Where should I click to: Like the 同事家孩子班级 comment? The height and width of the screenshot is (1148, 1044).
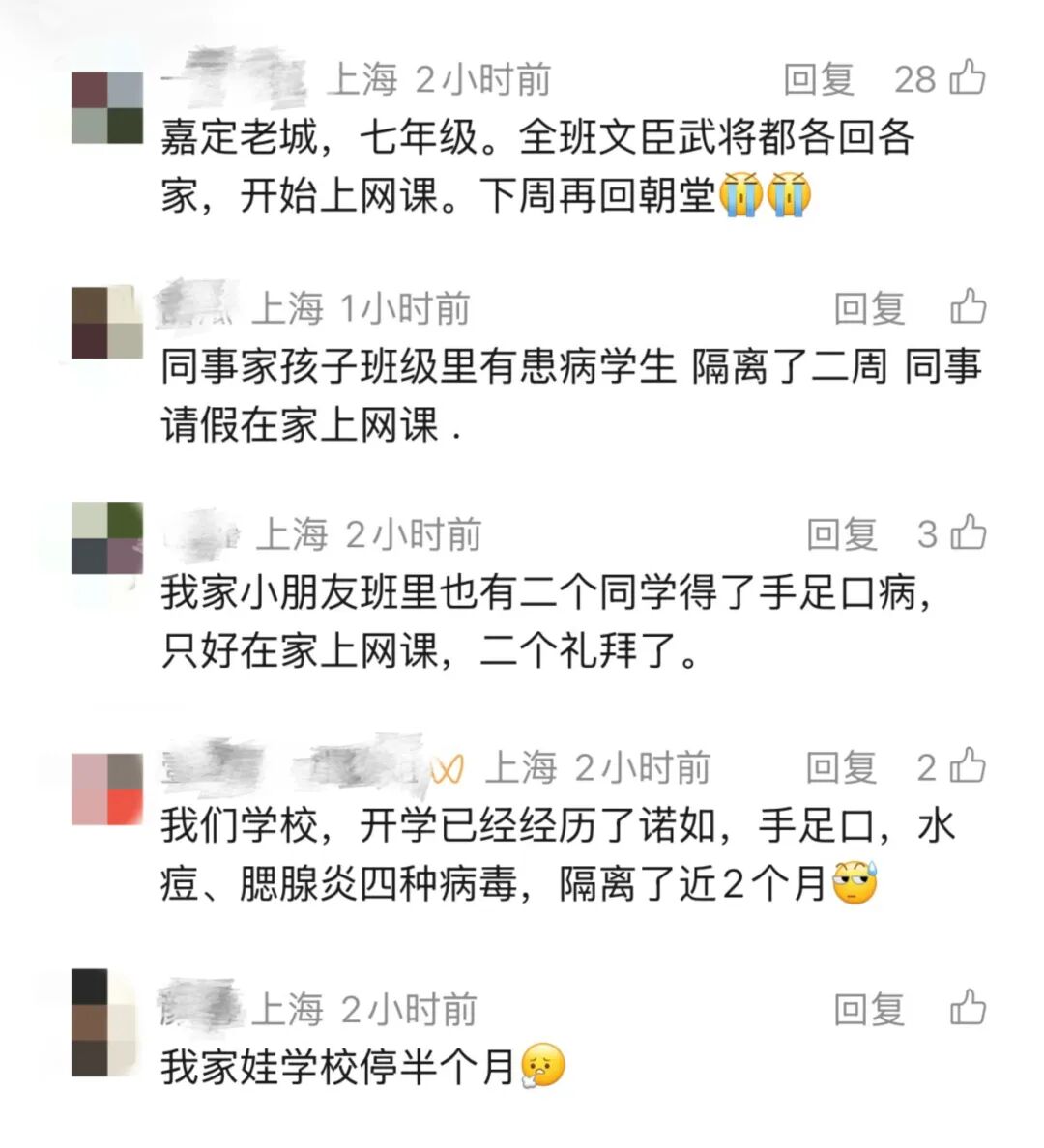(x=968, y=307)
